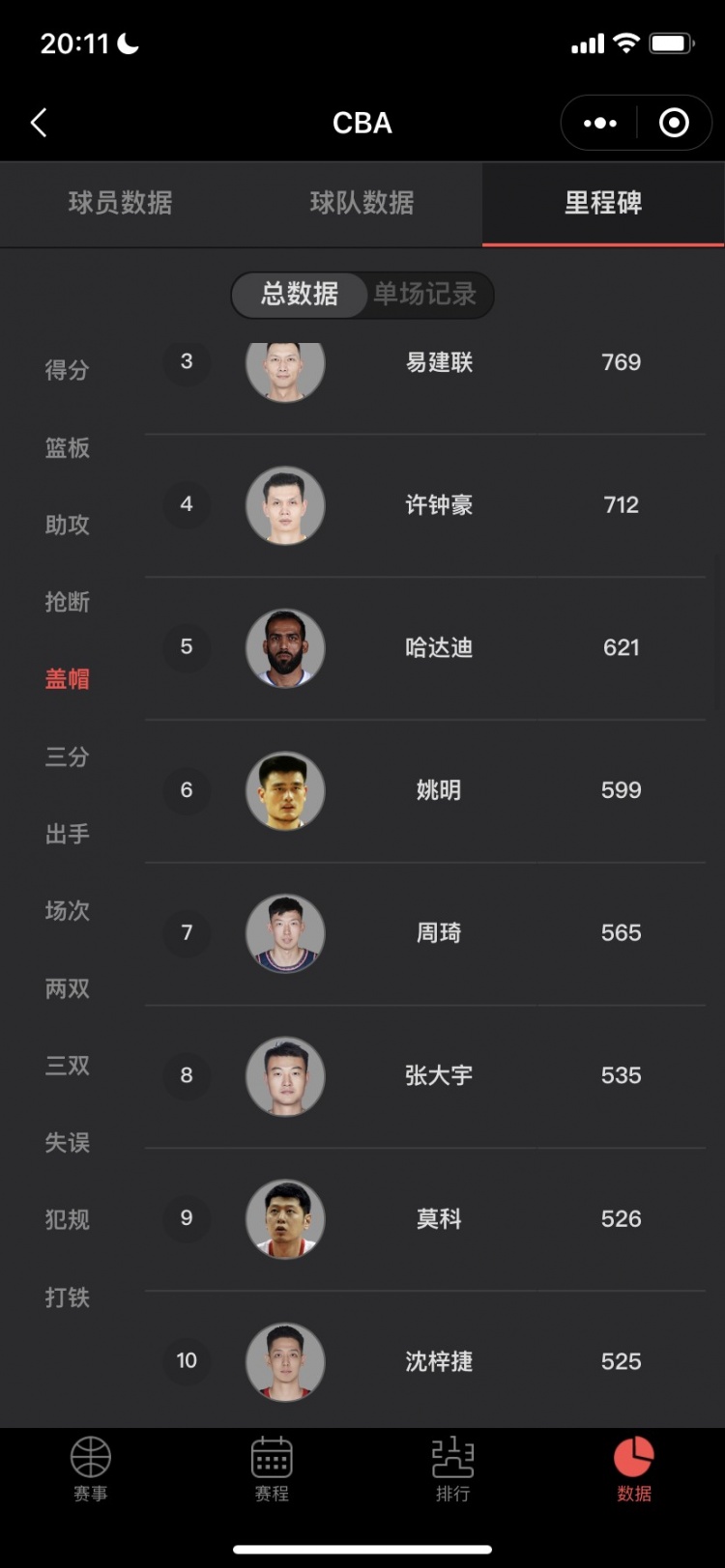Go to the 赛事 bottom tab
The height and width of the screenshot is (1568, 725).
[91, 1468]
